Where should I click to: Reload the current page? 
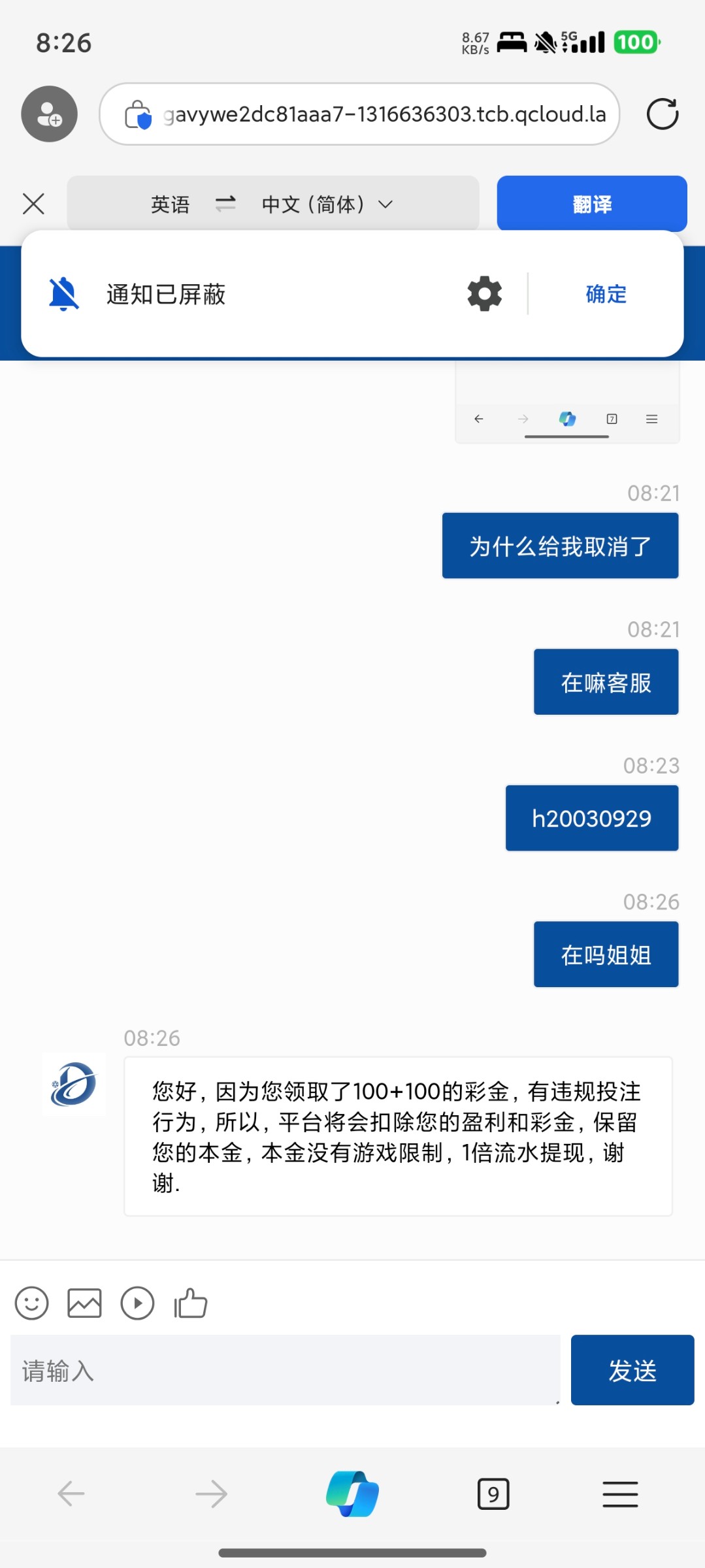(663, 114)
